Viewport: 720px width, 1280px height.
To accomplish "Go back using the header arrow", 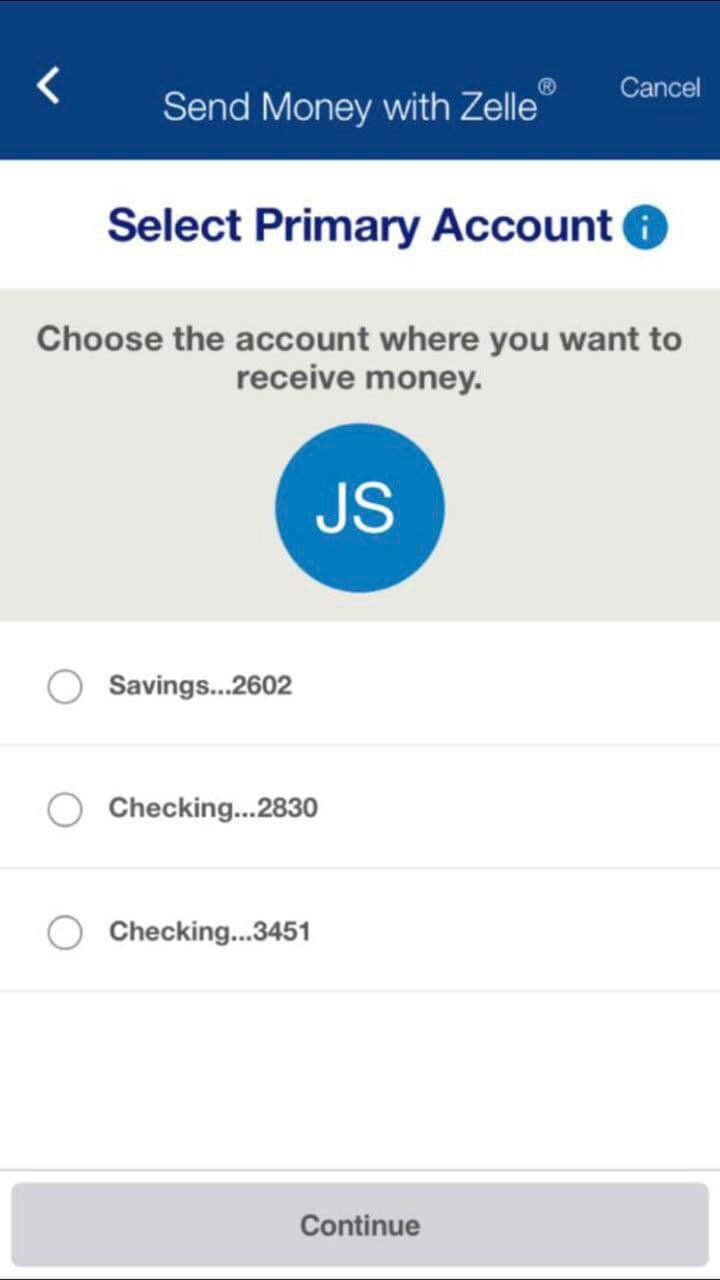I will point(48,86).
